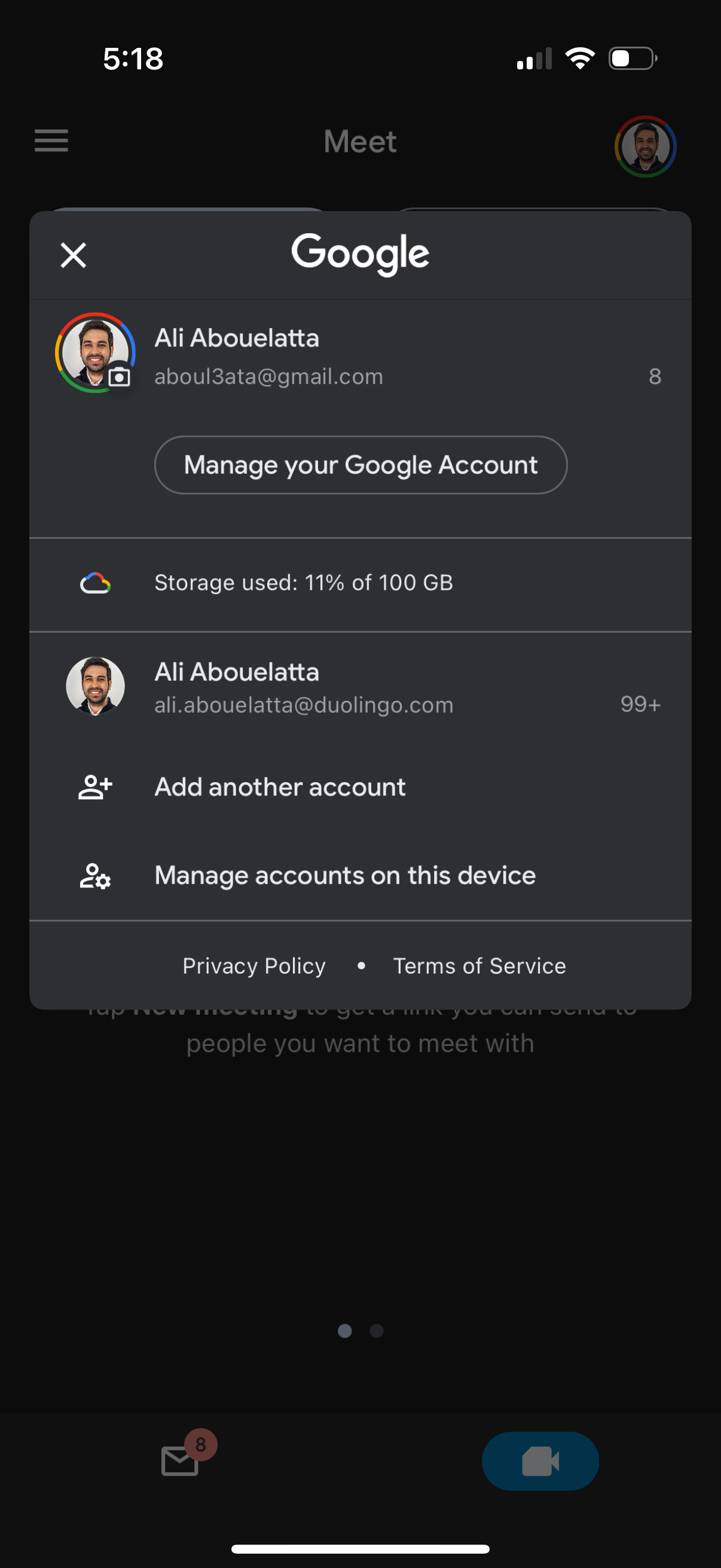Tap the Google logo header

coord(360,252)
